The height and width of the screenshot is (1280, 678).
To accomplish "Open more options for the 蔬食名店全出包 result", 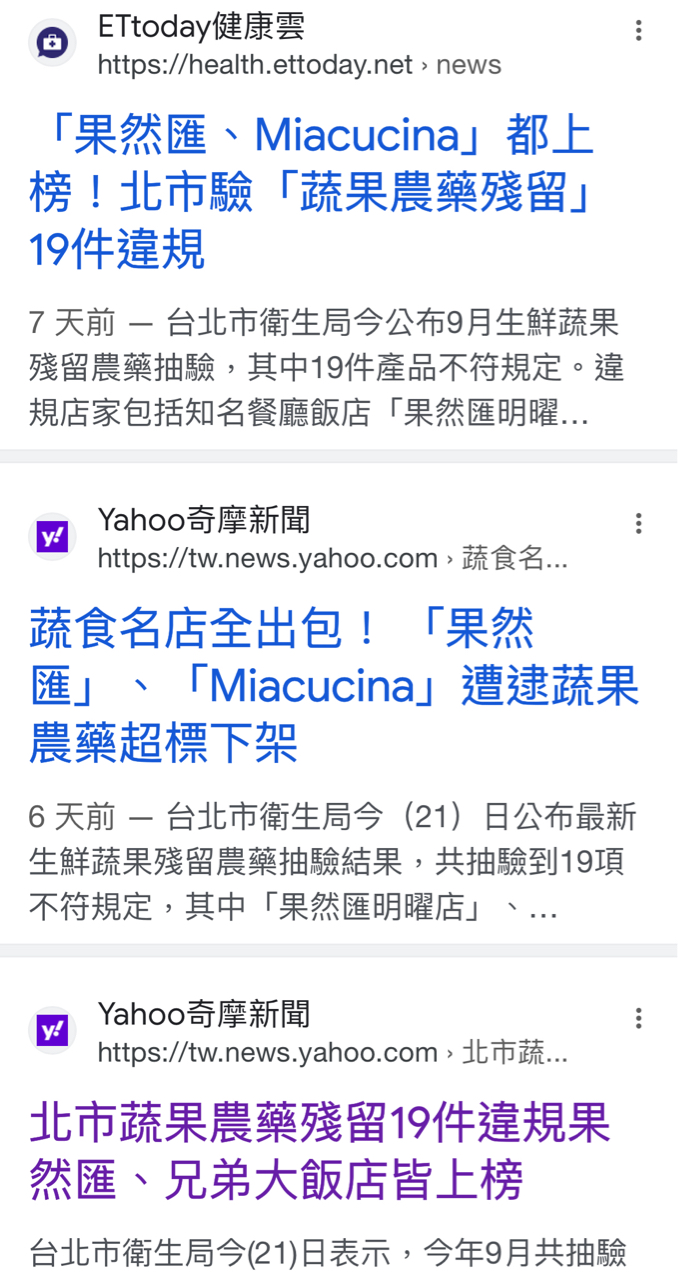I will (638, 523).
